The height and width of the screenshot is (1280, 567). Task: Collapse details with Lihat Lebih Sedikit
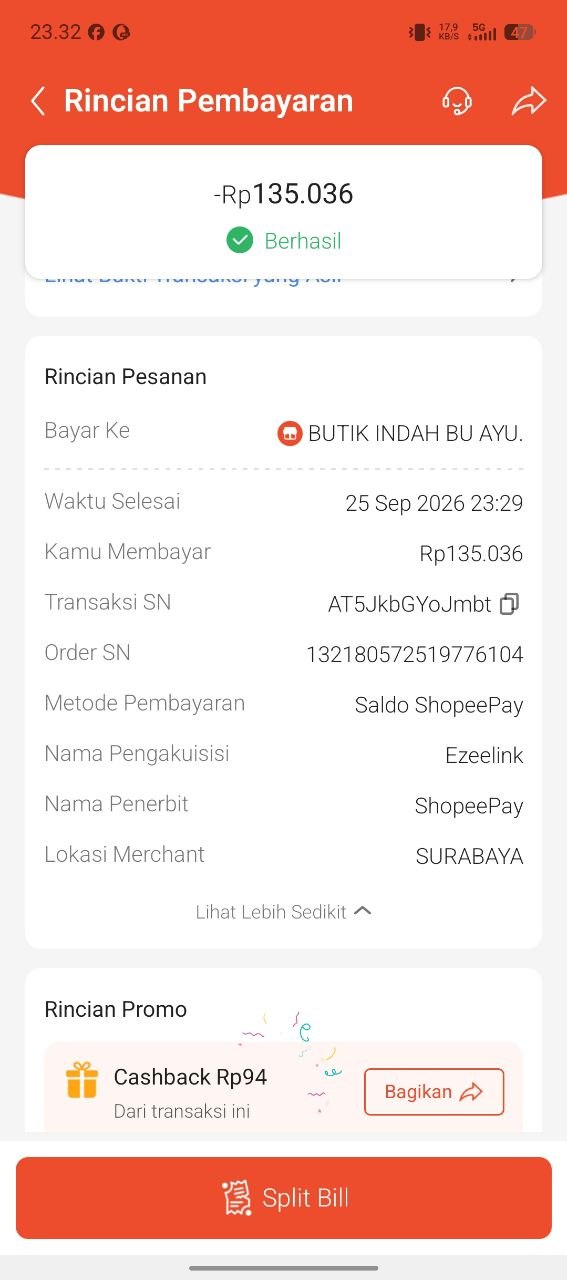[x=284, y=912]
